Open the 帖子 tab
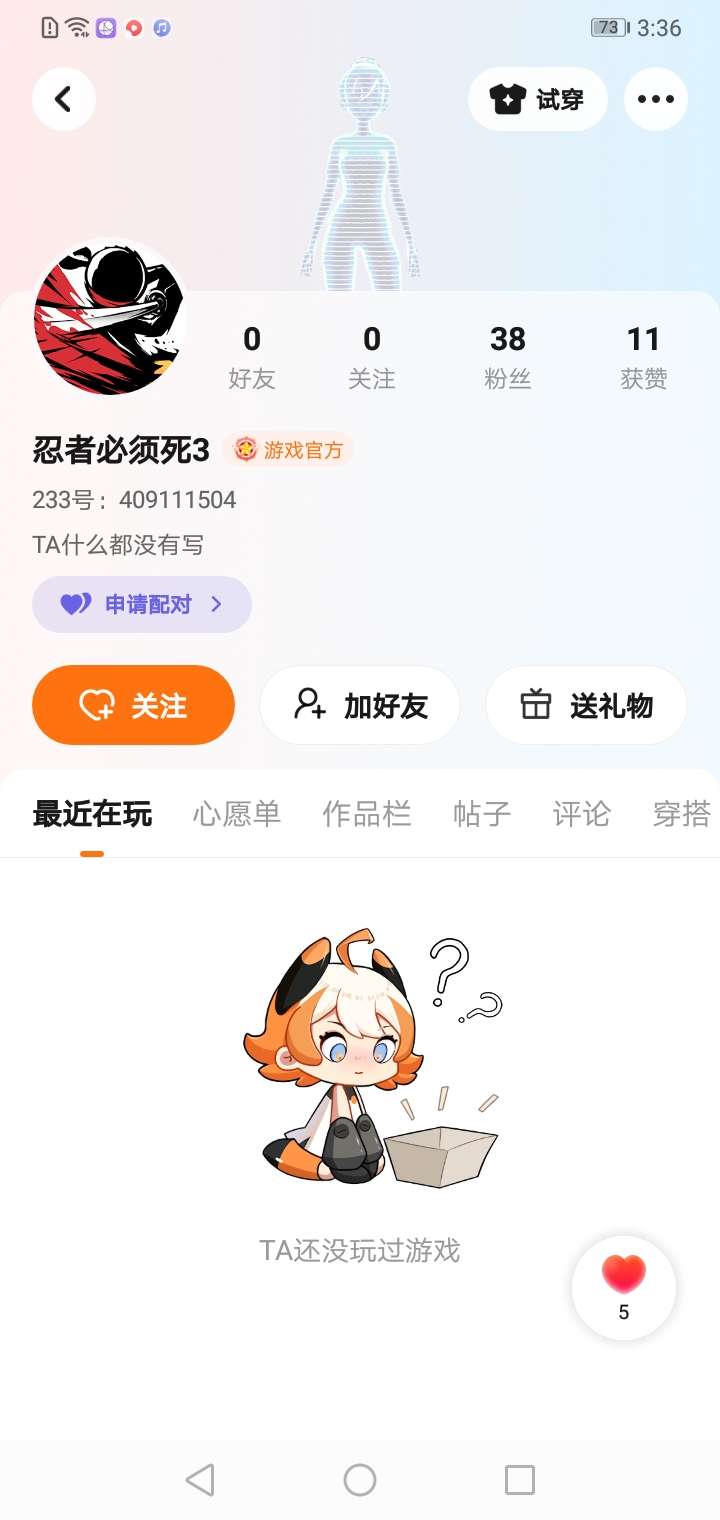 [x=482, y=814]
